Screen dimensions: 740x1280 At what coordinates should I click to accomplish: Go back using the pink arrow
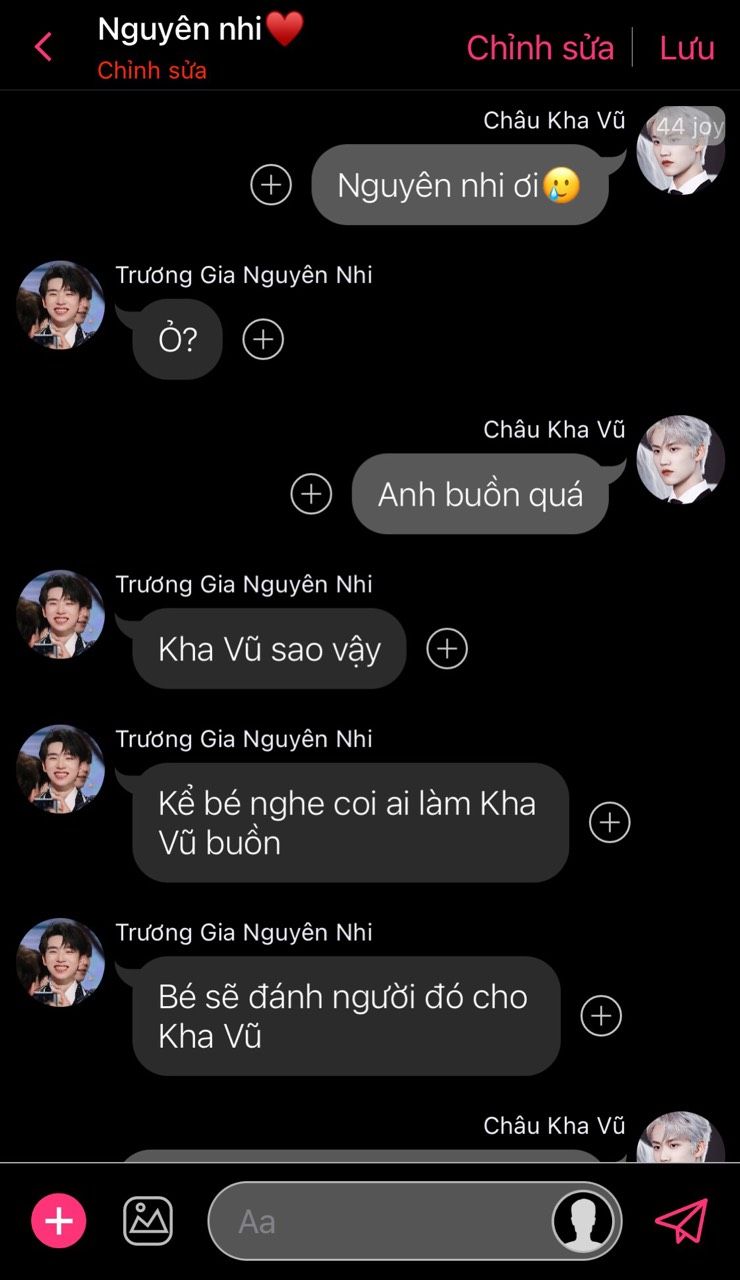click(x=43, y=47)
